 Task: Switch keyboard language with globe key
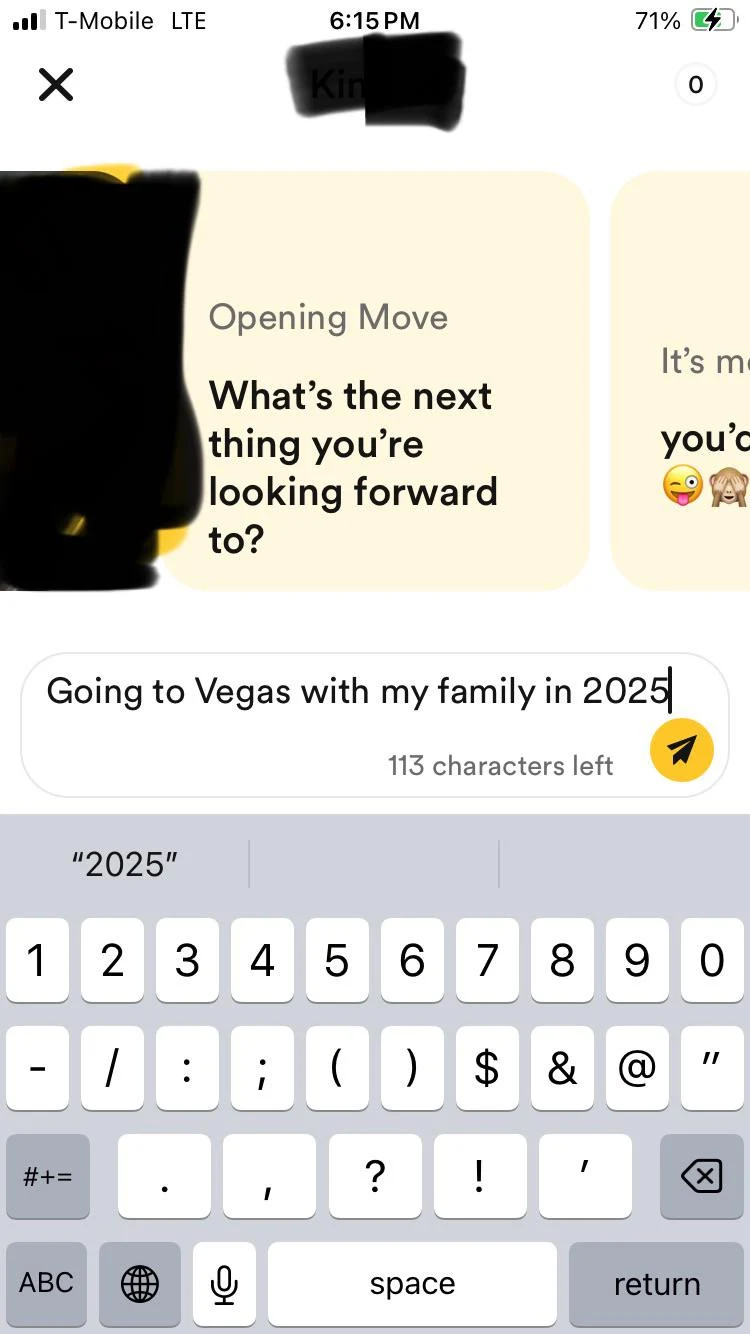[139, 1283]
